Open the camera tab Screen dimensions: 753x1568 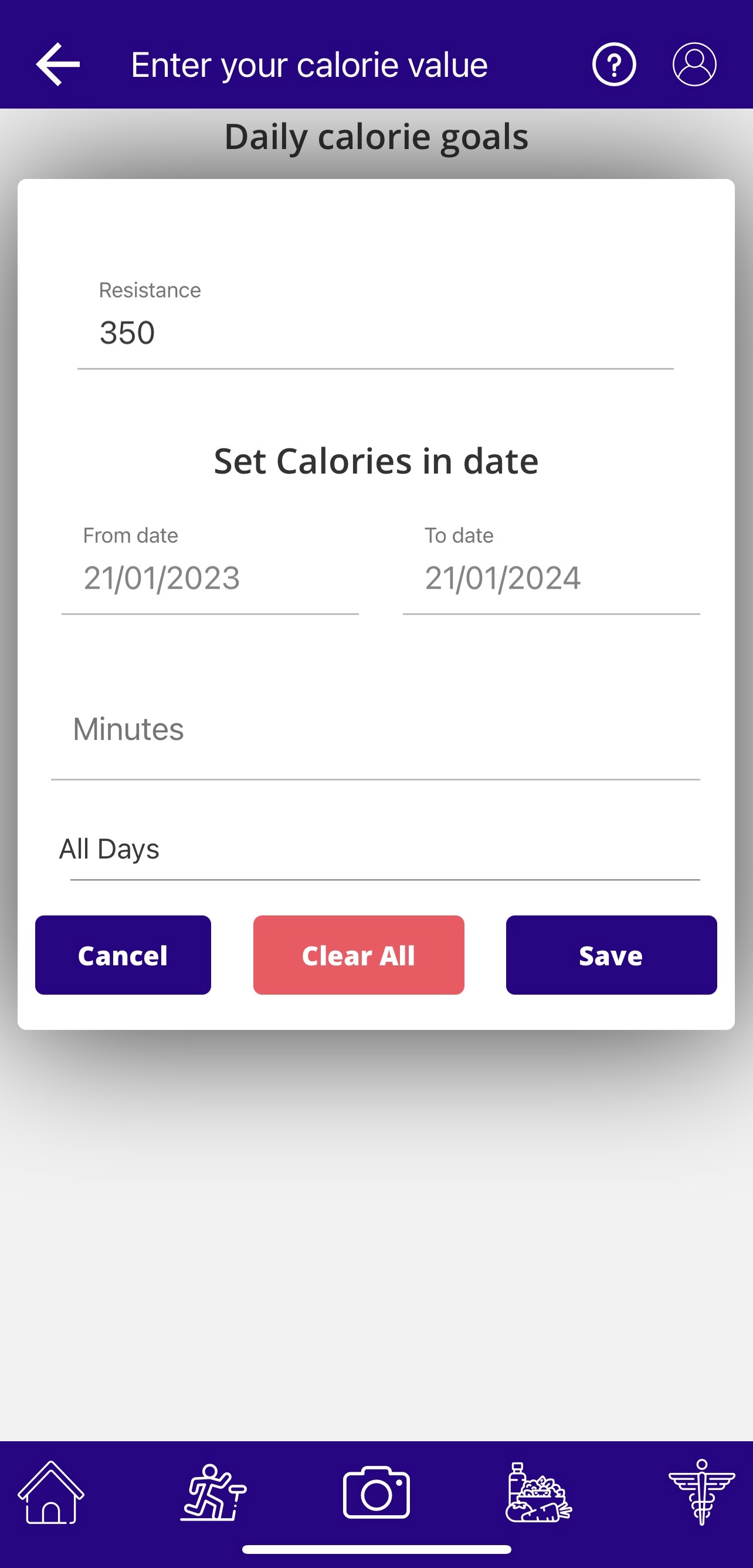[x=376, y=1492]
